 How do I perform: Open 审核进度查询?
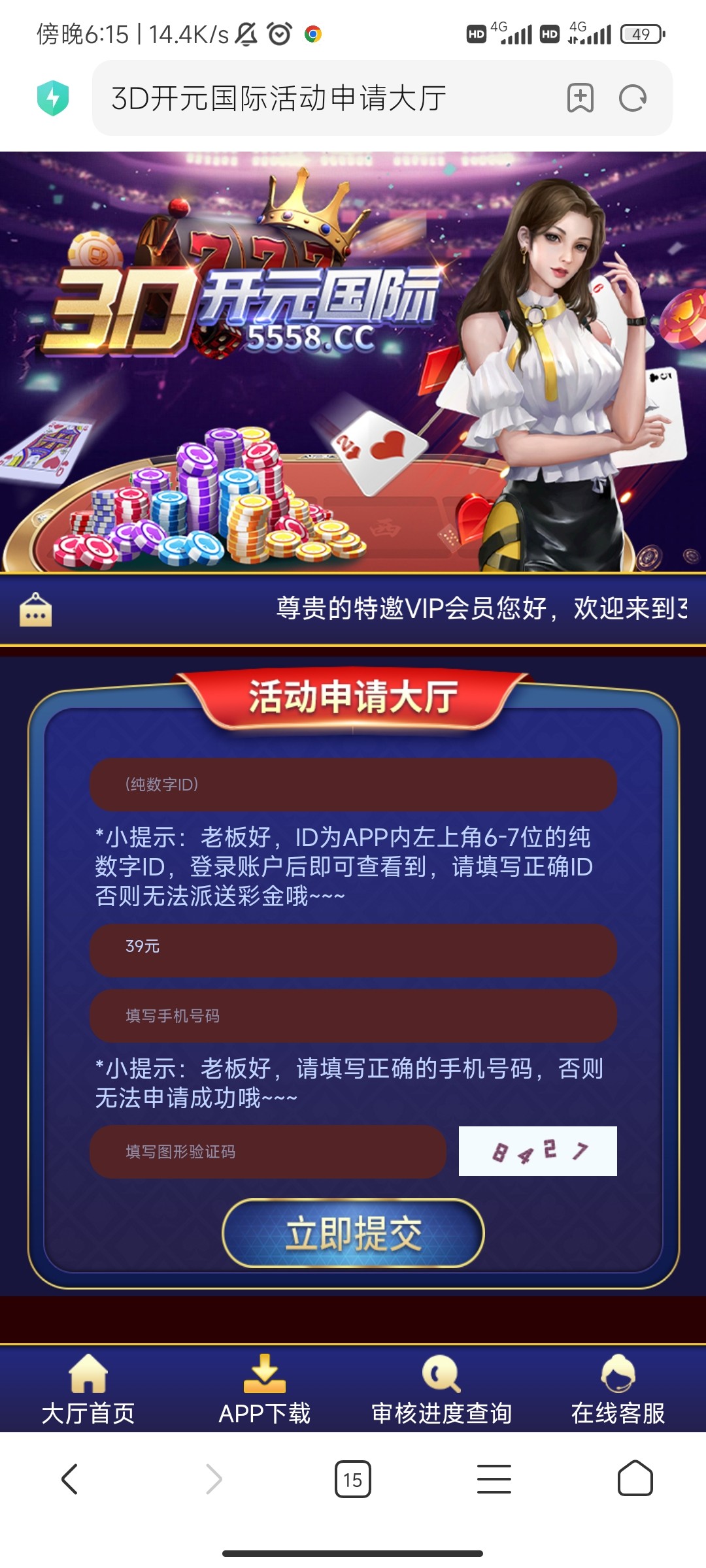coord(441,1390)
